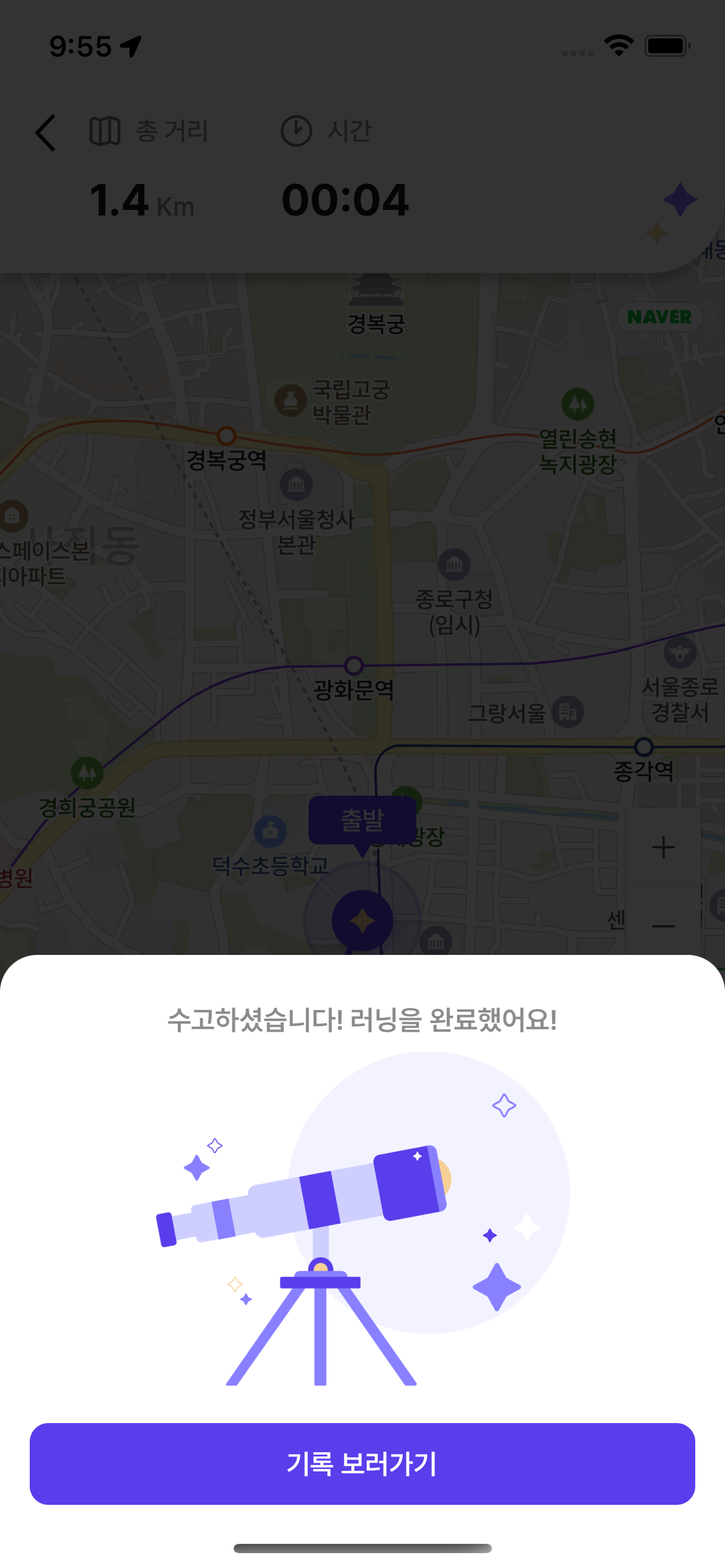This screenshot has height=1568, width=725.
Task: Zoom out the map with minus
Action: 663,926
